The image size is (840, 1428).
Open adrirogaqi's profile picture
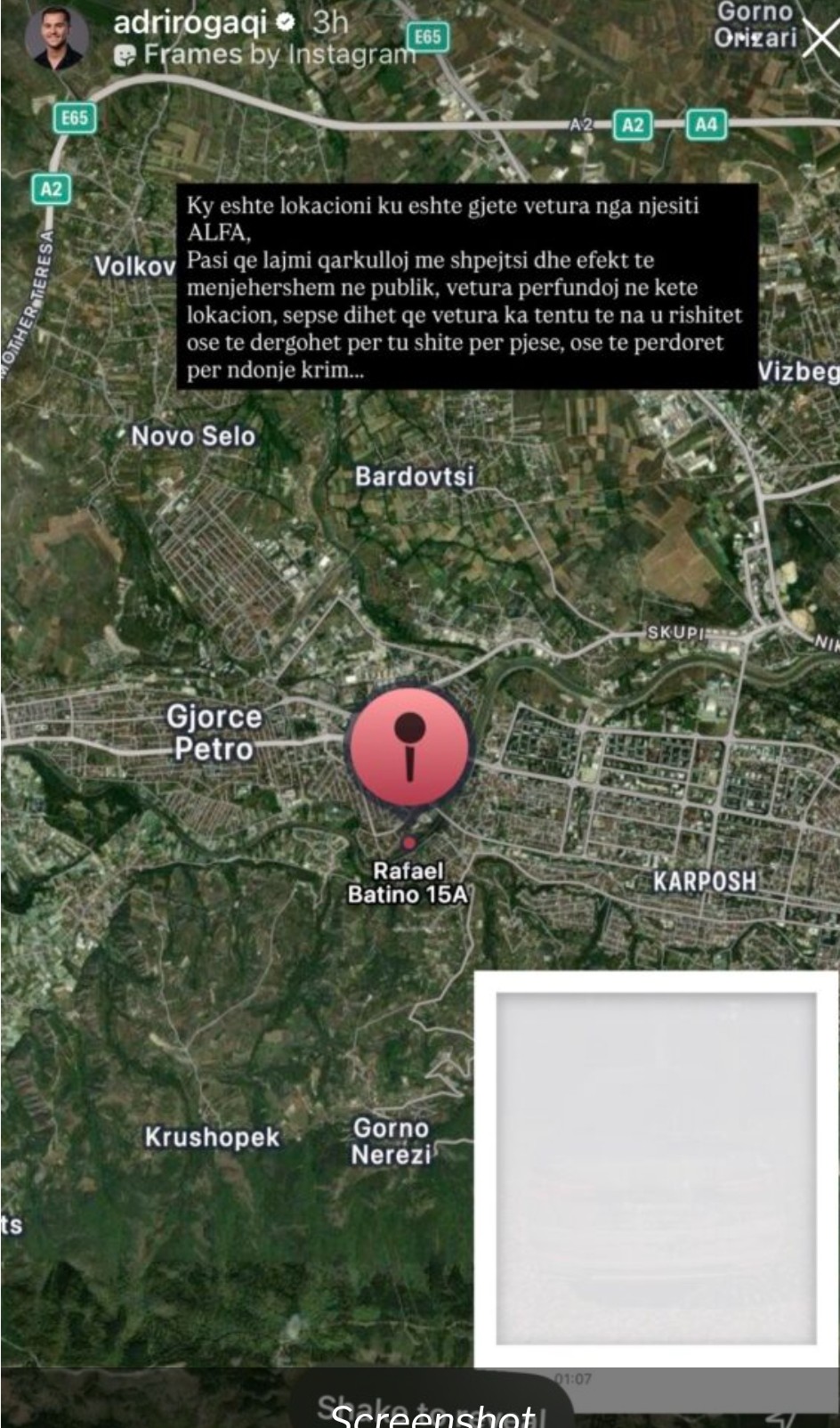coord(57,39)
